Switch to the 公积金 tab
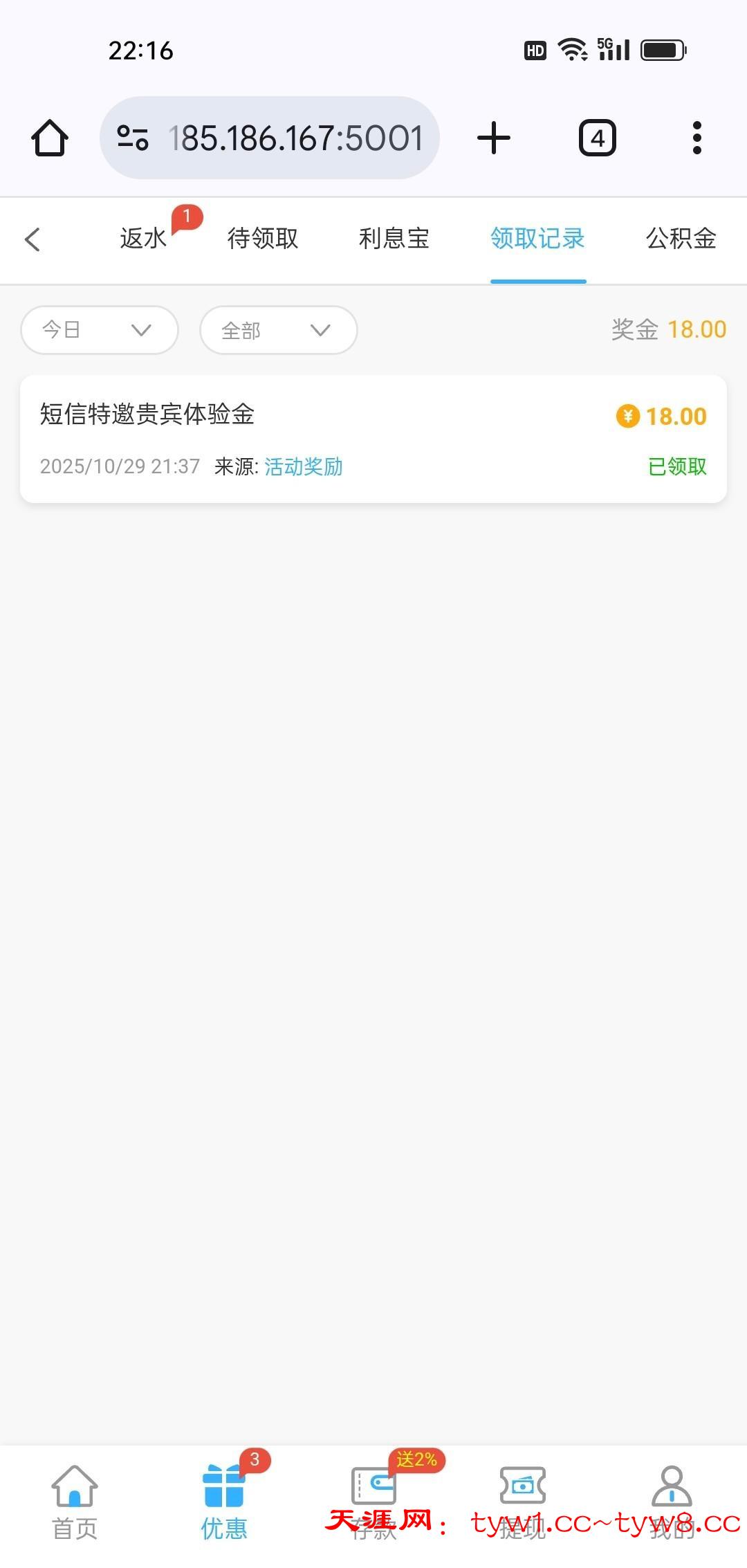The image size is (747, 1568). click(681, 239)
